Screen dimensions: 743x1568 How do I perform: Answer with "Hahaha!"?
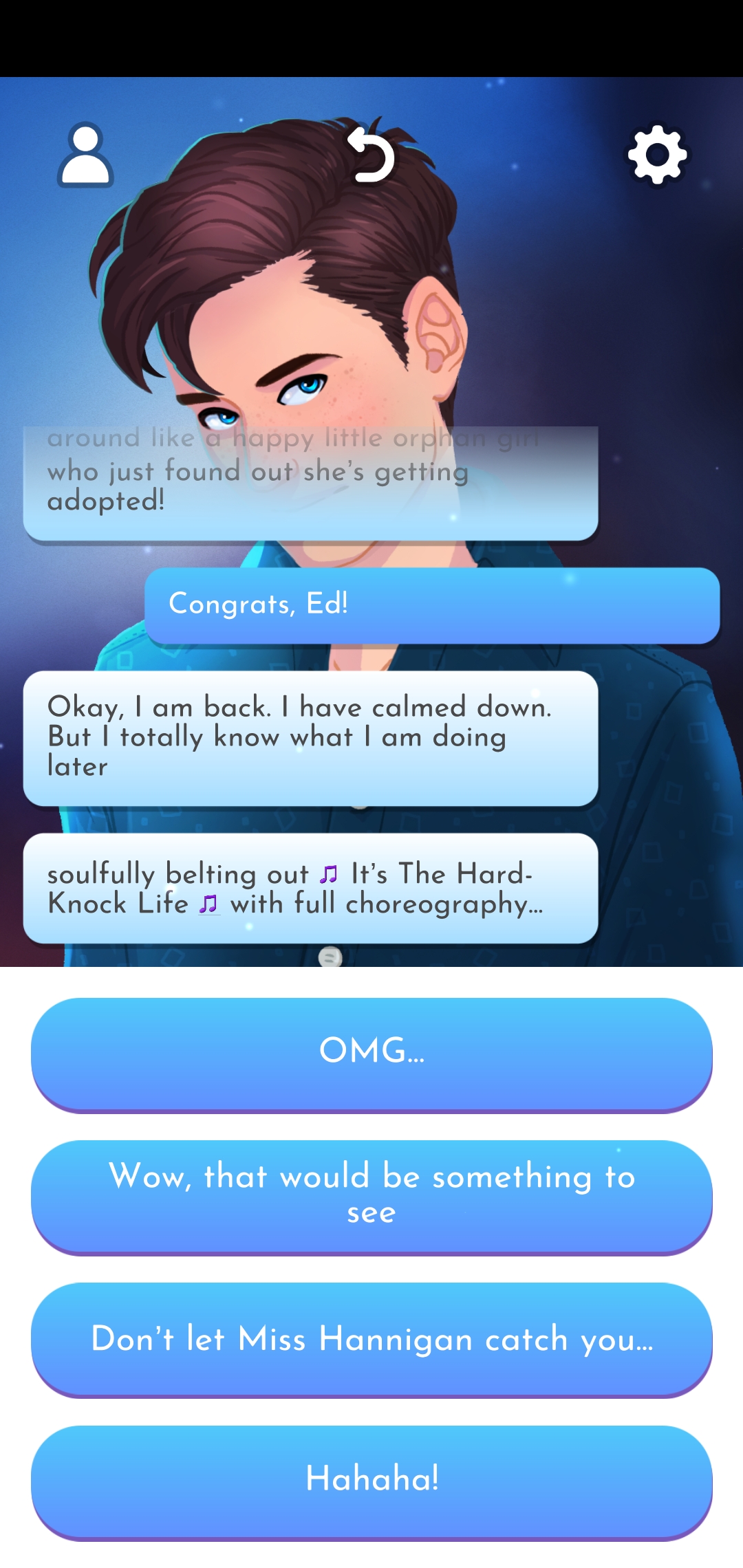point(371,1480)
